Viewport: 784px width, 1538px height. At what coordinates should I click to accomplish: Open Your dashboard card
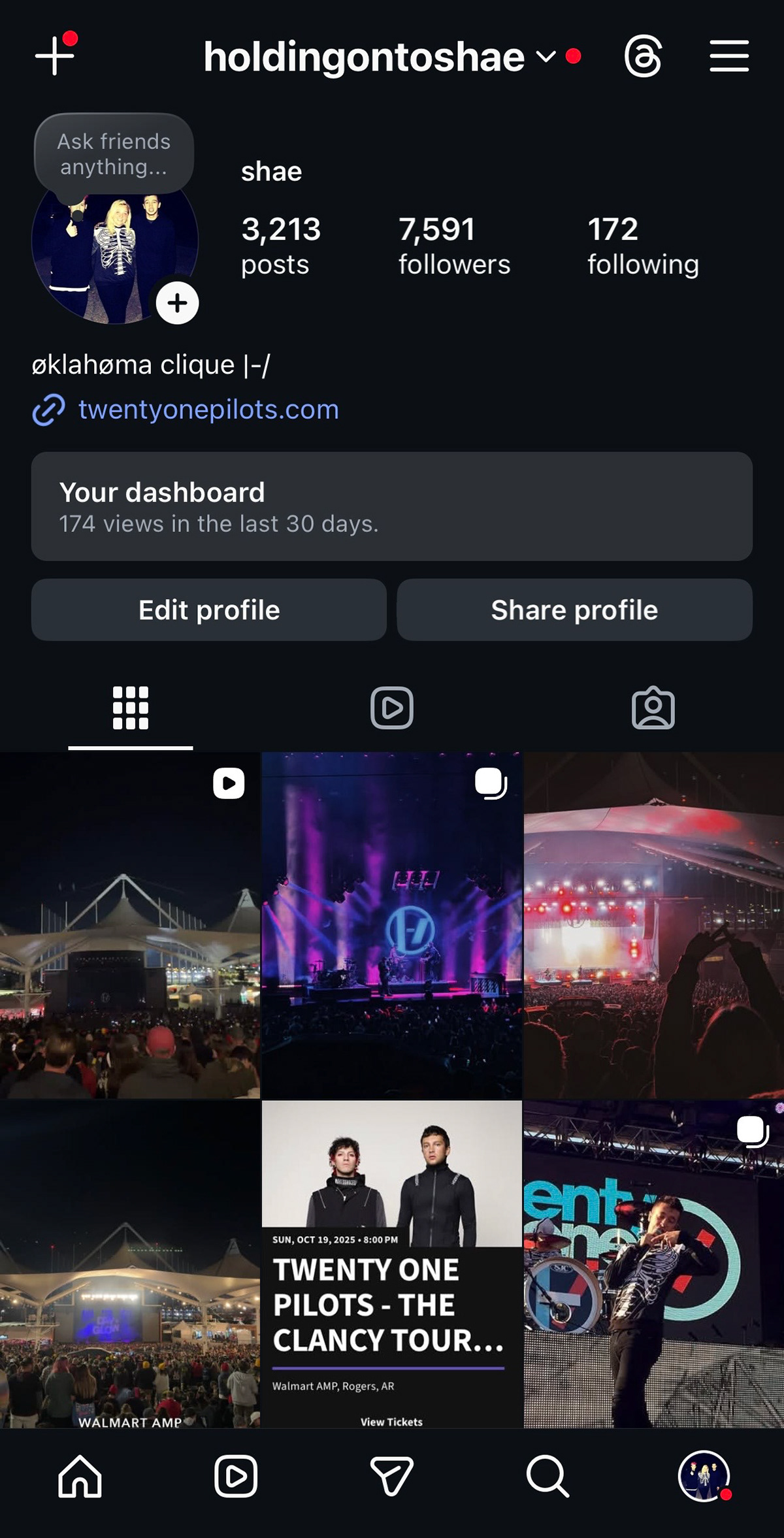click(392, 506)
